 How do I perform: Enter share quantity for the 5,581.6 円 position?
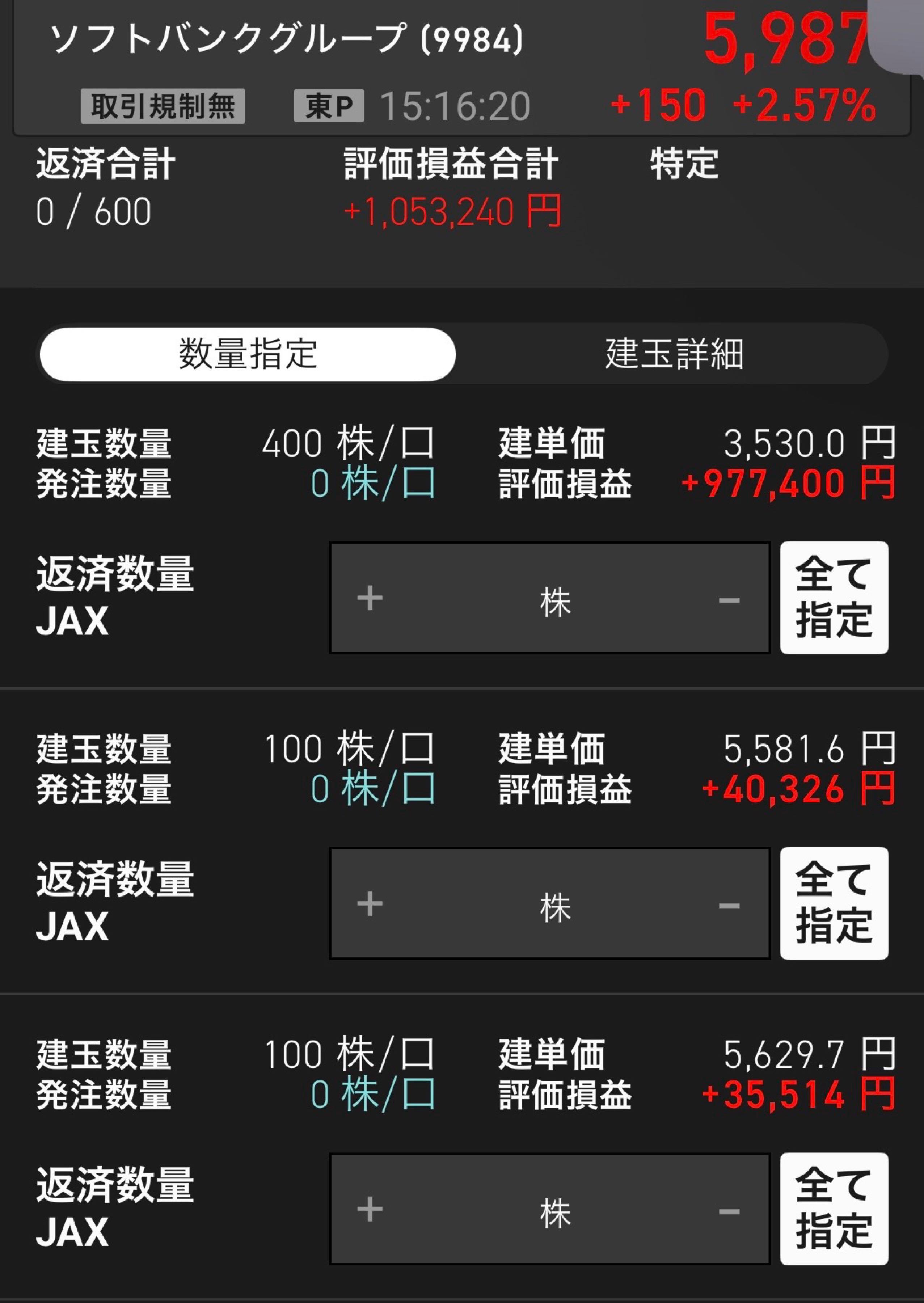click(x=549, y=904)
